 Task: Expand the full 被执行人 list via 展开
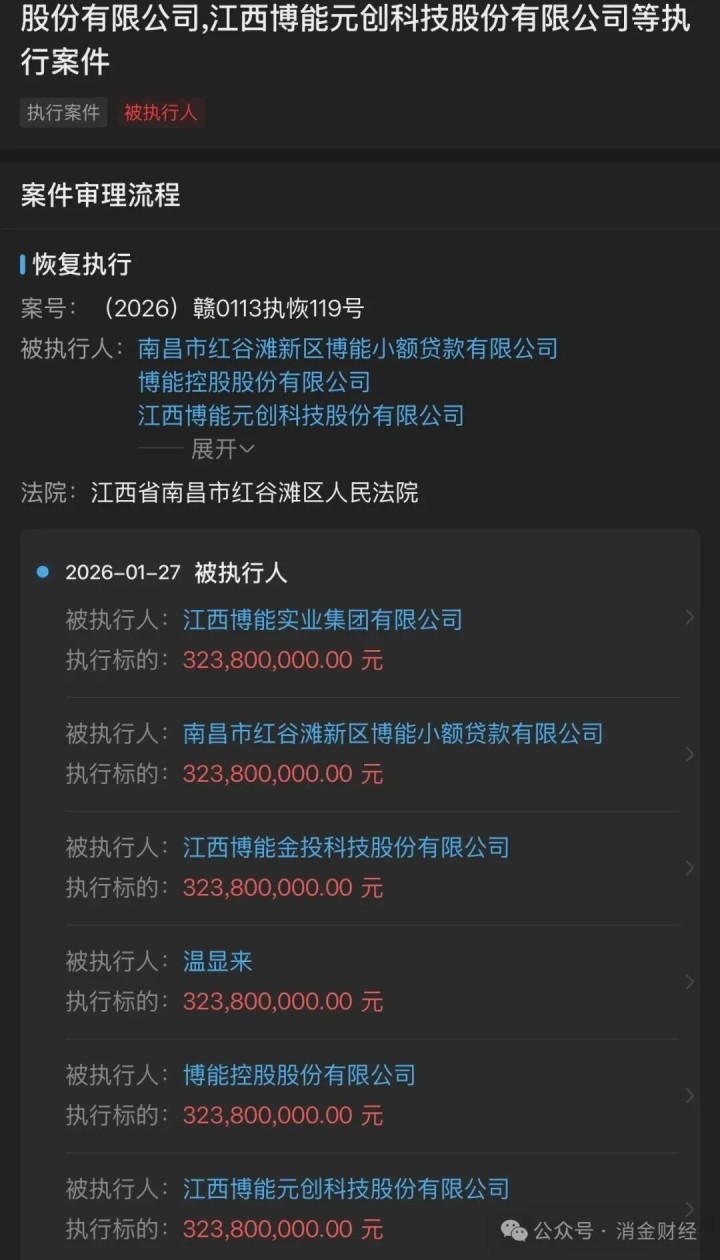[x=222, y=449]
